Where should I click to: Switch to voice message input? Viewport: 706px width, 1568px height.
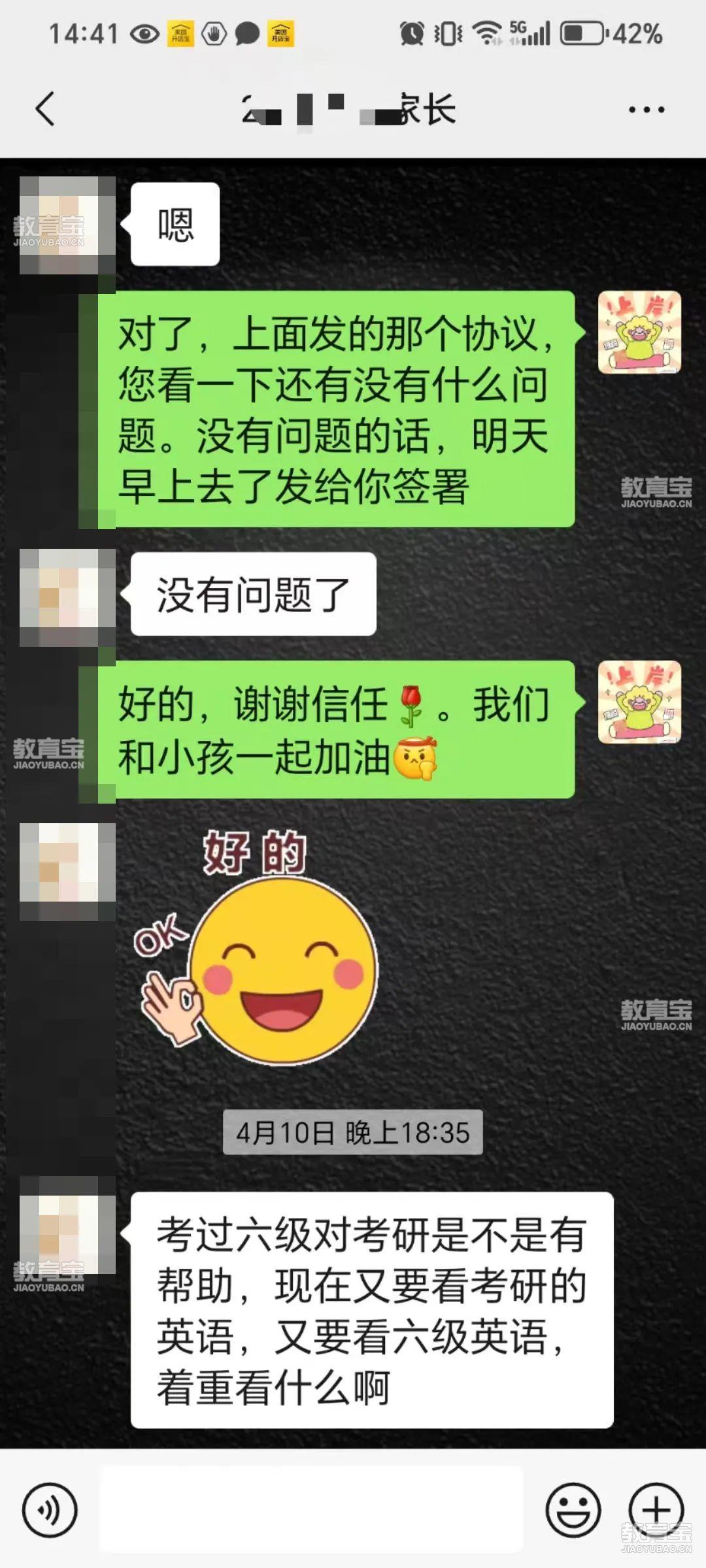tap(50, 1511)
